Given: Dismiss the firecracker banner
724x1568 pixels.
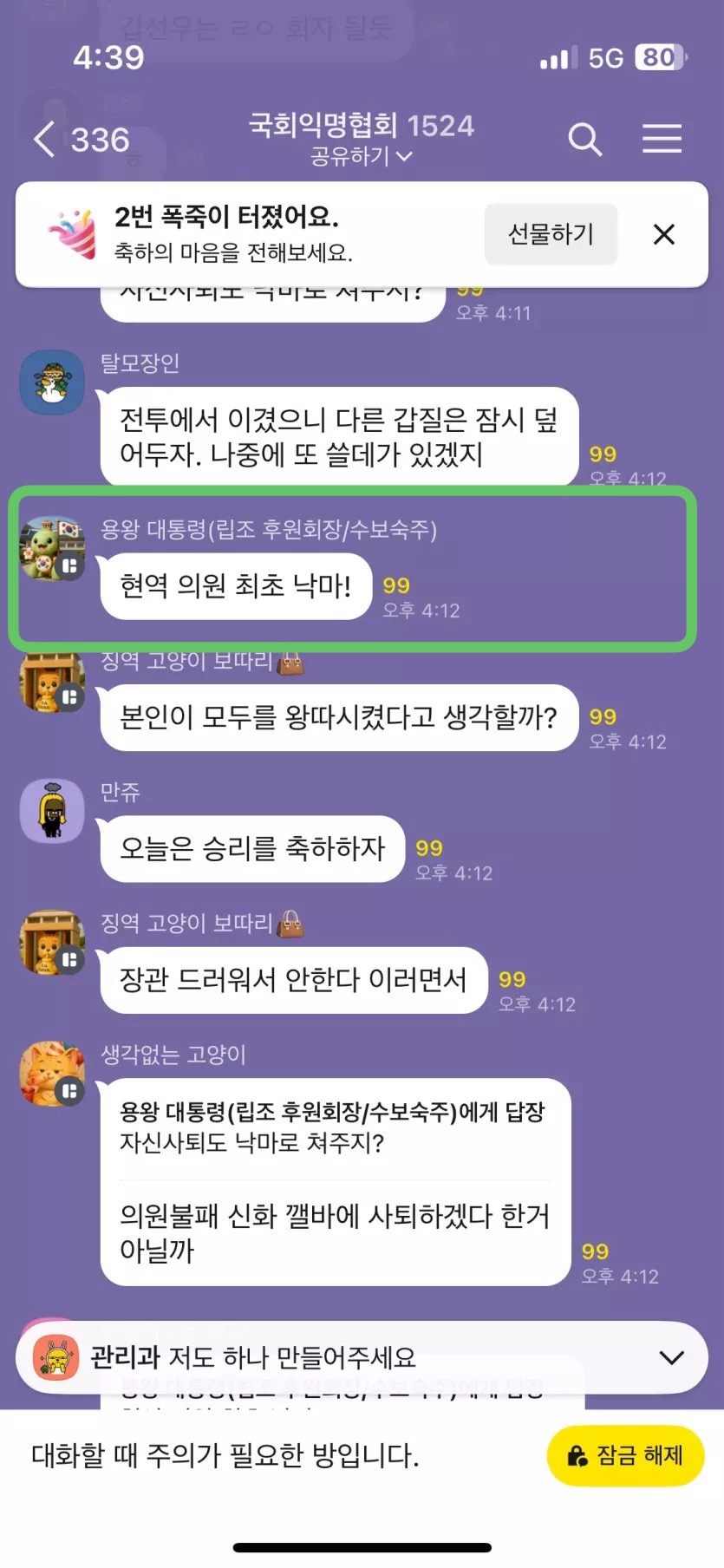Looking at the screenshot, I should pyautogui.click(x=664, y=234).
